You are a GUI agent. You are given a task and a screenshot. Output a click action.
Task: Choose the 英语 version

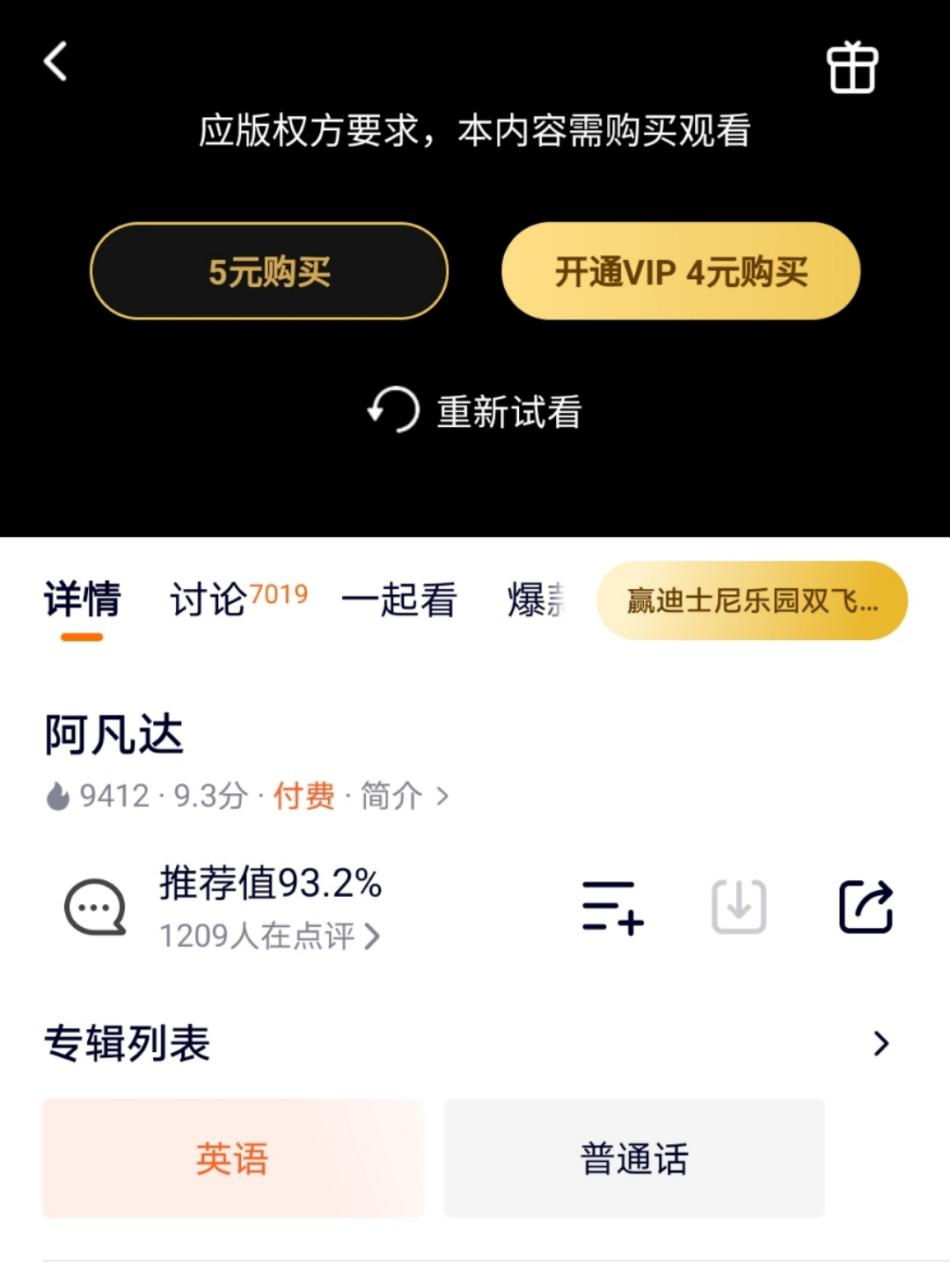coord(232,1158)
